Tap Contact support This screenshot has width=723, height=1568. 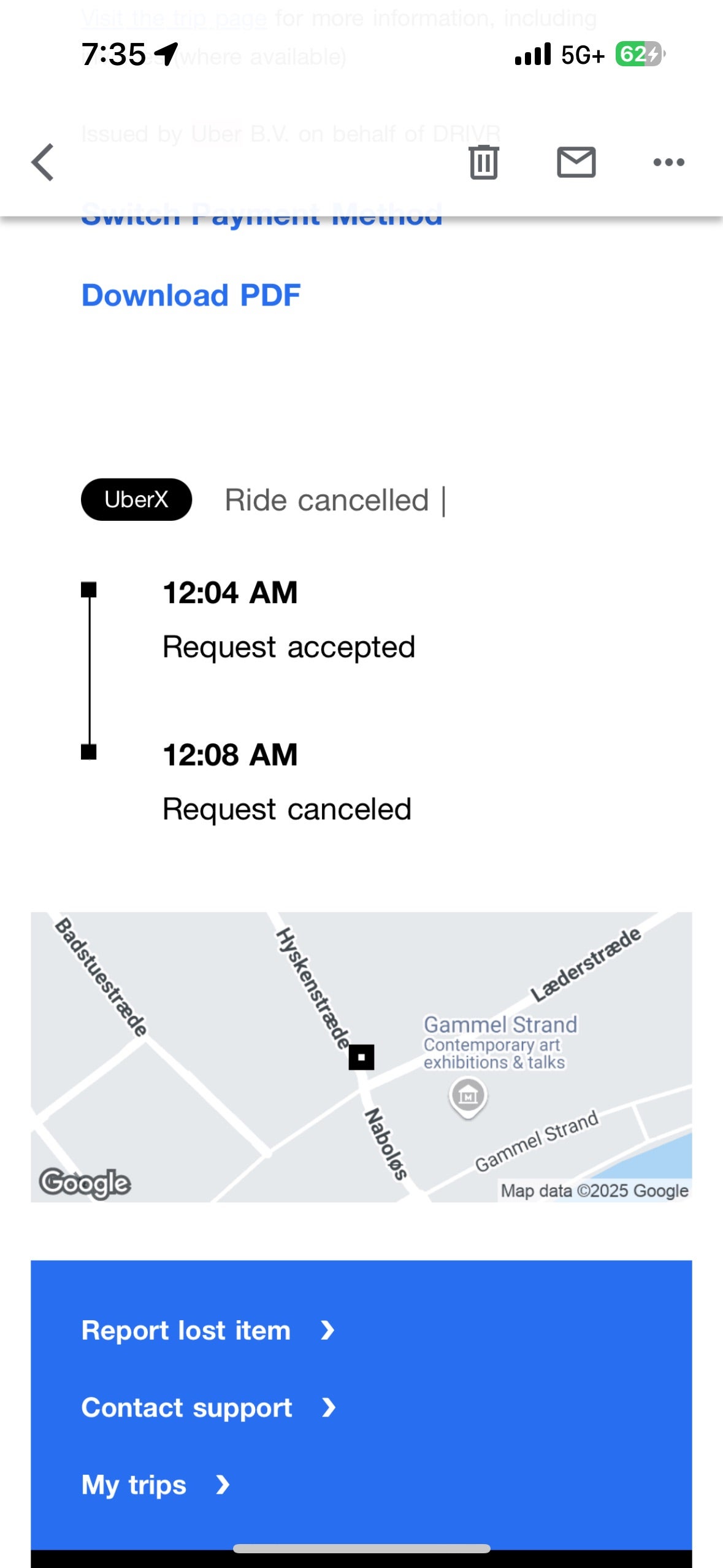[186, 1408]
